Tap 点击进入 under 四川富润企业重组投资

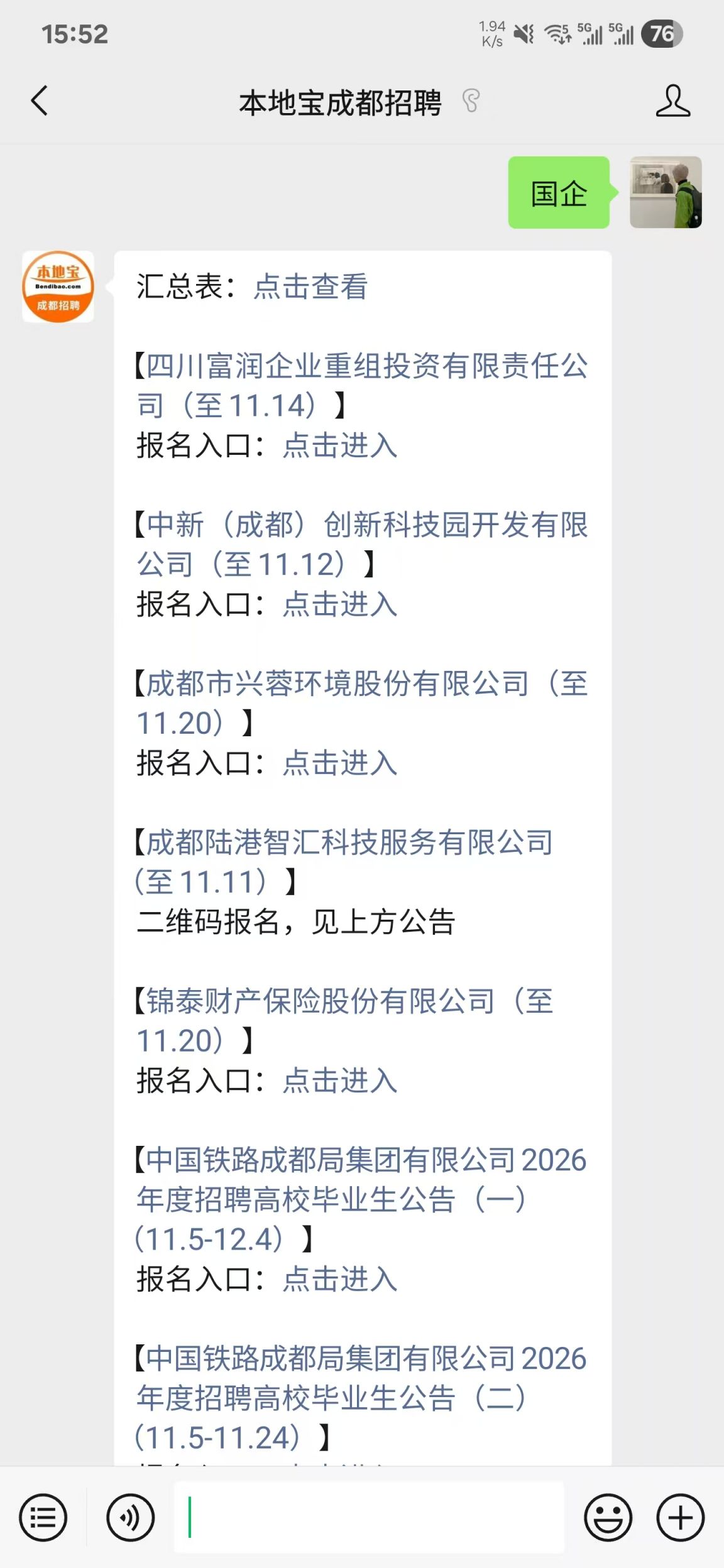[339, 446]
